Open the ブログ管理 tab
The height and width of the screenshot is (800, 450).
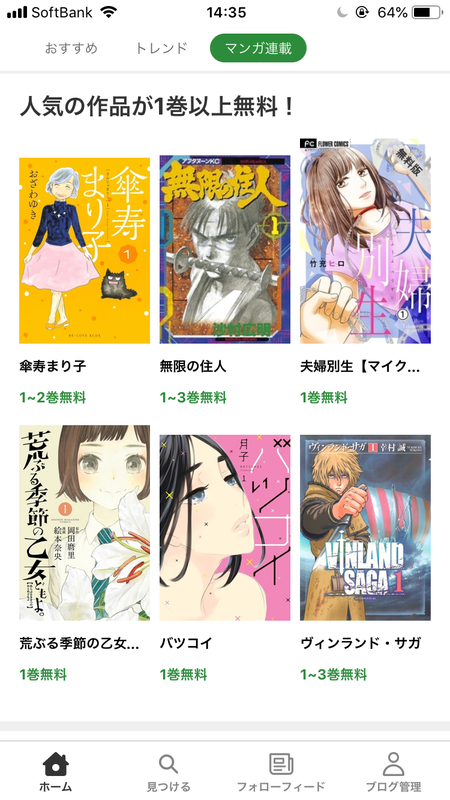(x=393, y=772)
